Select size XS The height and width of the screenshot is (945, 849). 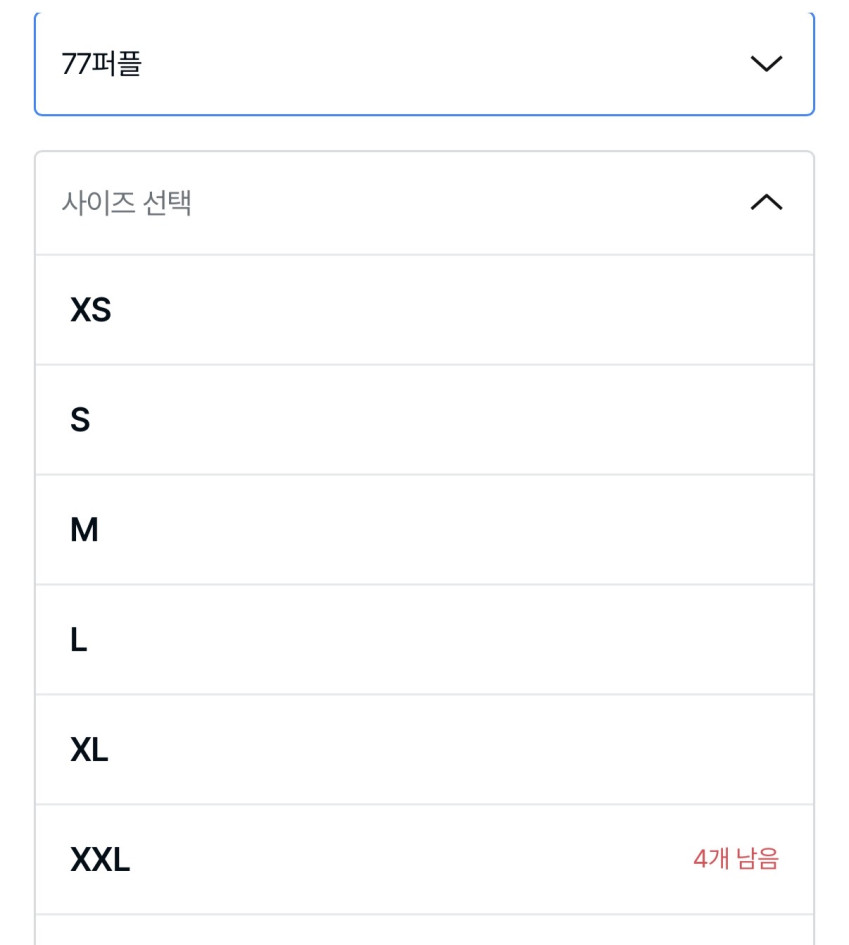[x=424, y=310]
